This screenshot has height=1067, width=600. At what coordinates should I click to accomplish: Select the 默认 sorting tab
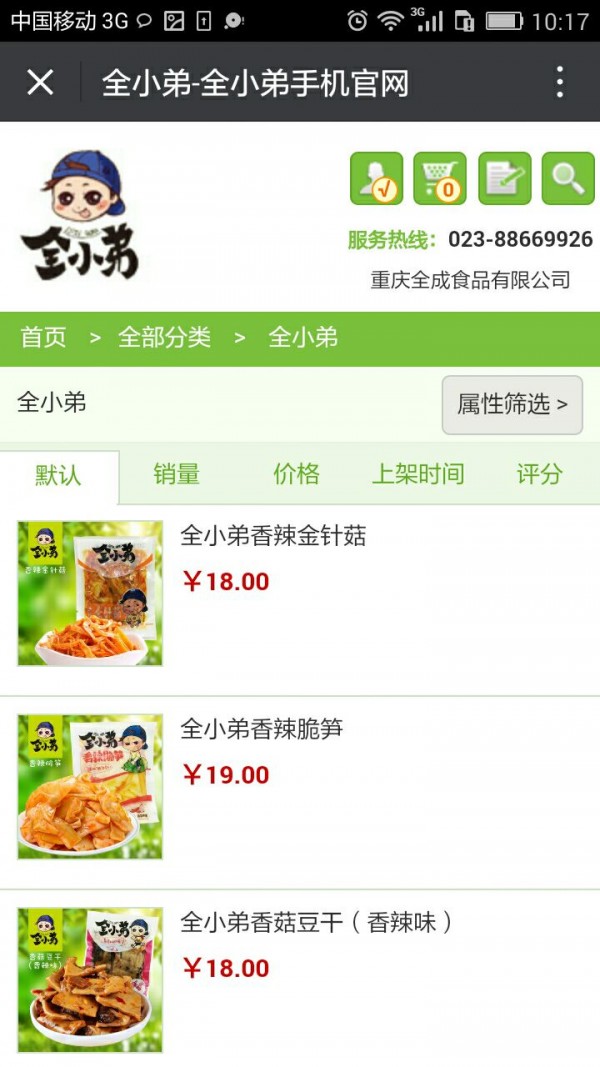click(58, 475)
